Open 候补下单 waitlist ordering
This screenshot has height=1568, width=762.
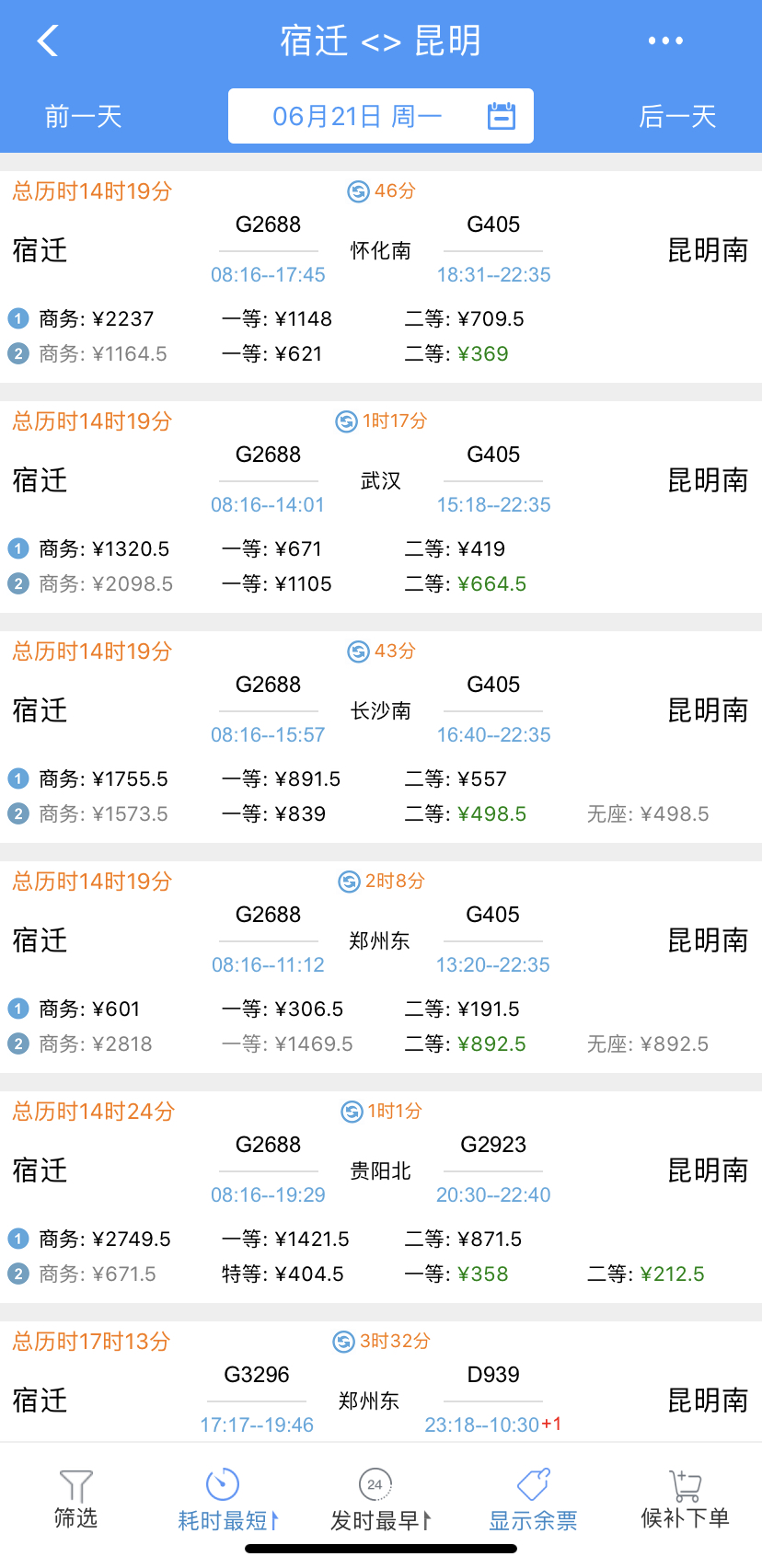tap(685, 1499)
